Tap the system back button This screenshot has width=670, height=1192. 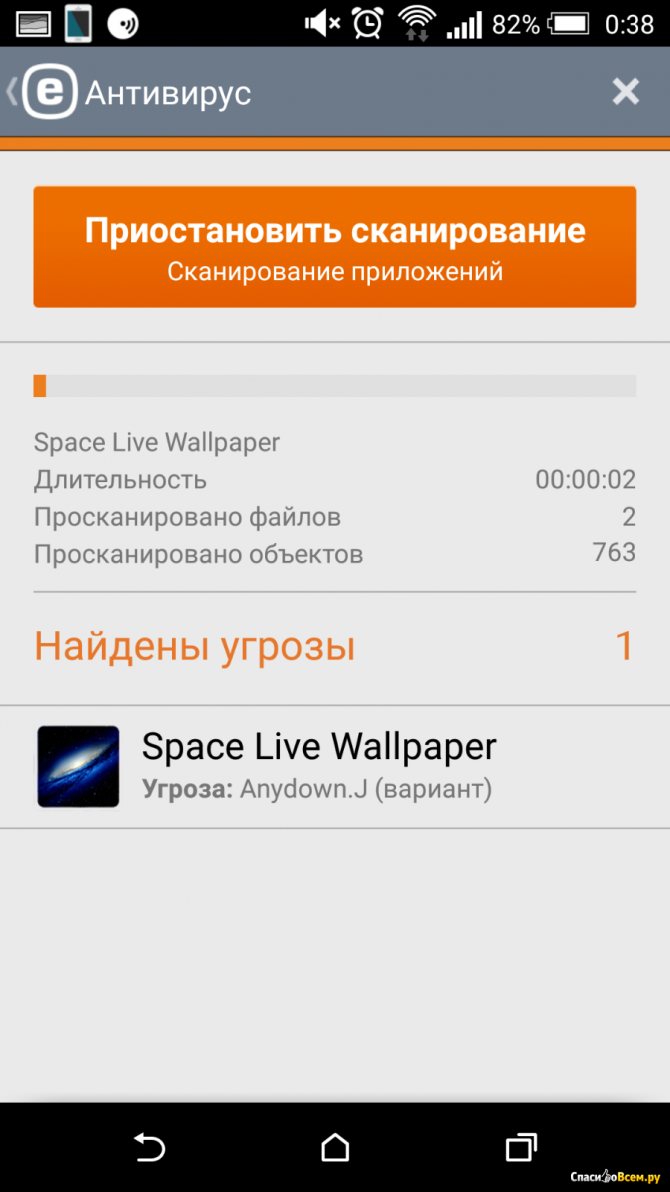[x=149, y=1147]
